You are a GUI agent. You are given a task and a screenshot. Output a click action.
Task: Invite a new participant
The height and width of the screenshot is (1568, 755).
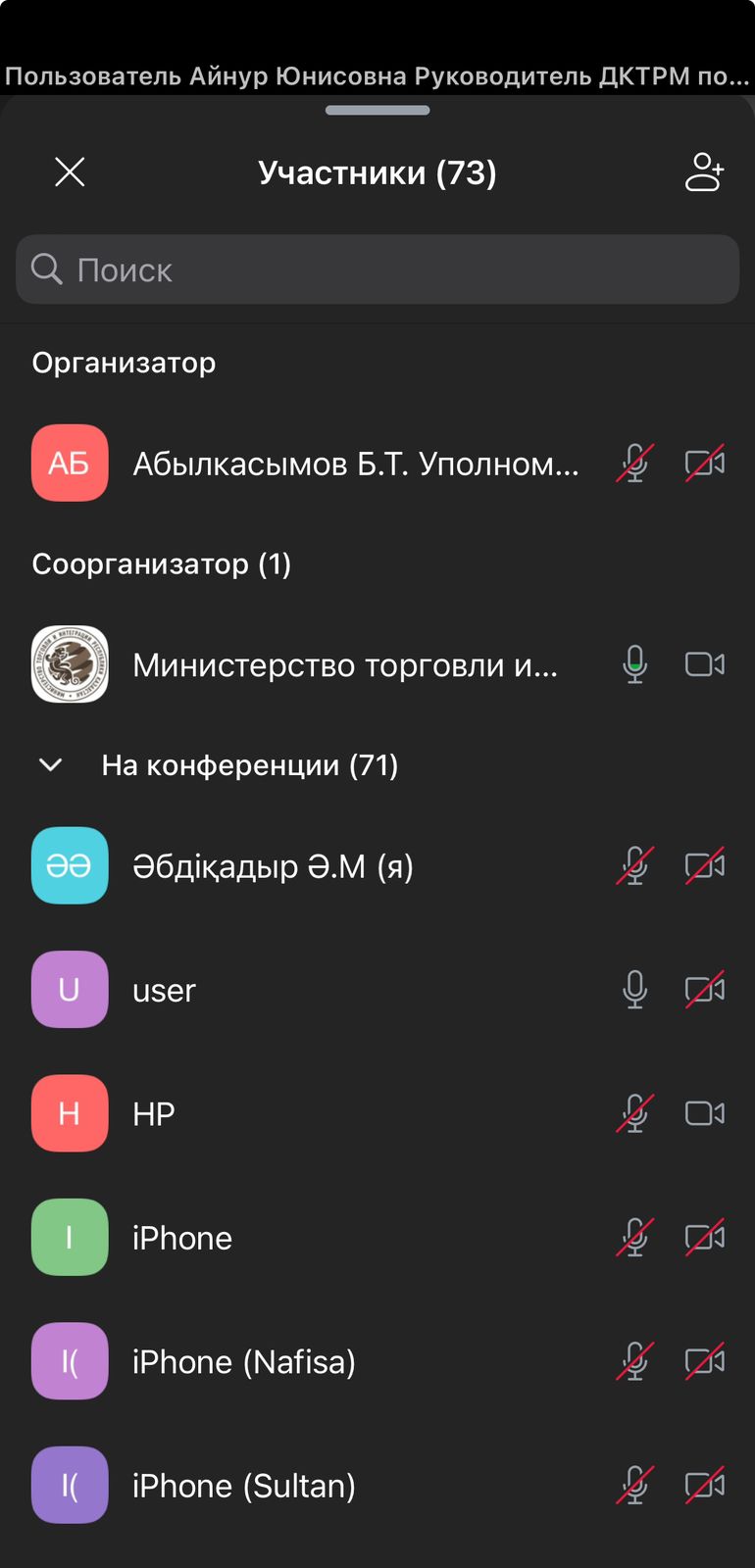703,172
